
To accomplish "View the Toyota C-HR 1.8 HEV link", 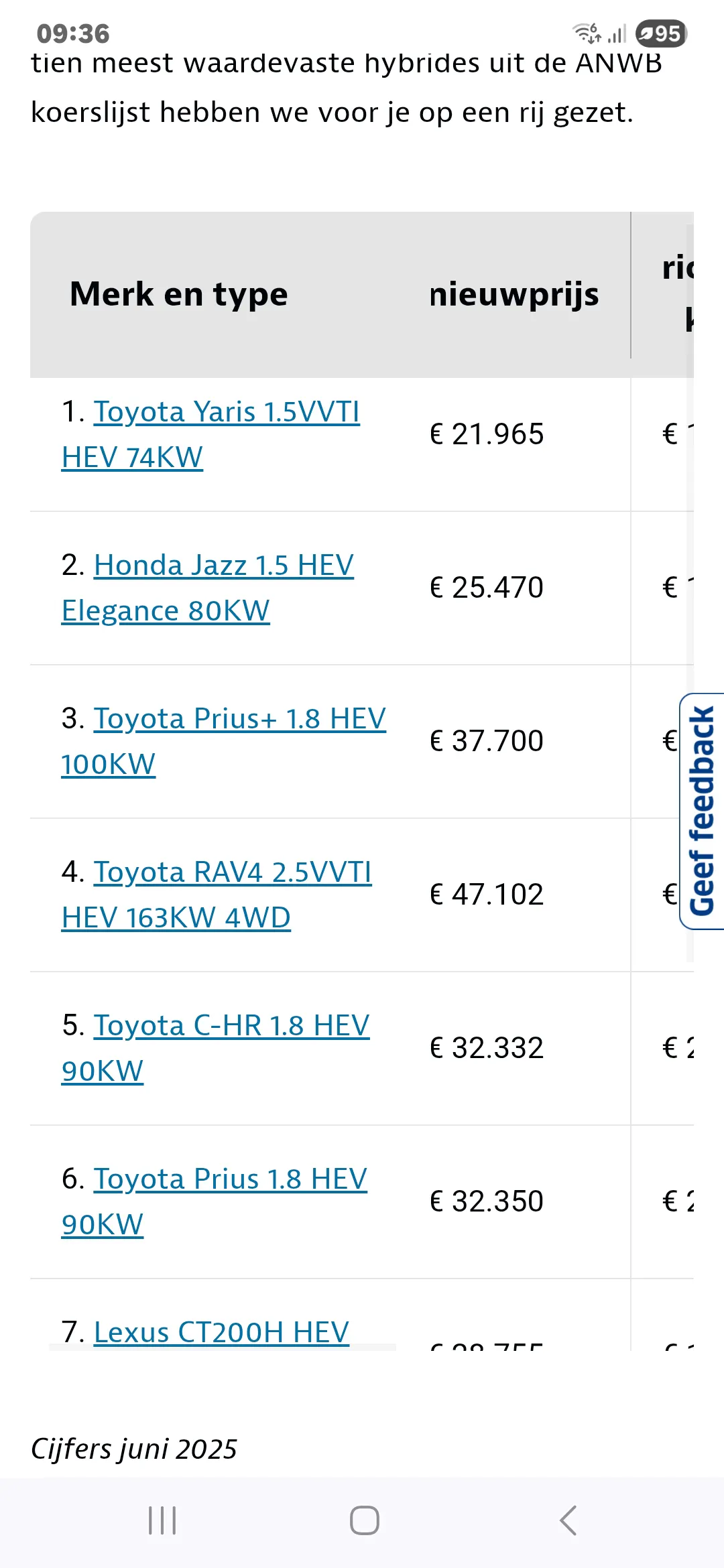I will [x=231, y=1026].
